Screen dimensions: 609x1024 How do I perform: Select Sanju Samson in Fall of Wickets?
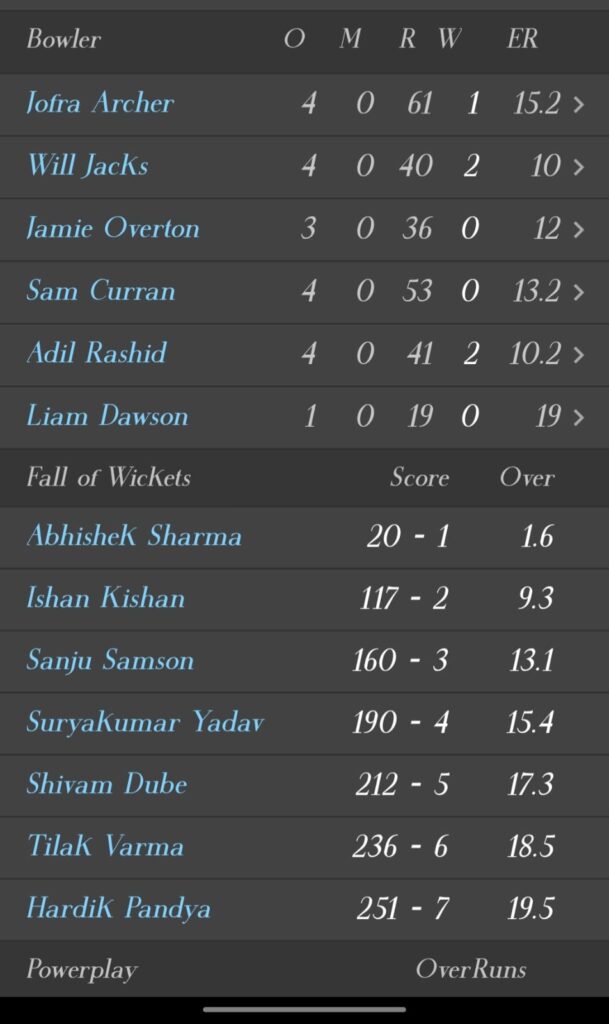(x=110, y=660)
